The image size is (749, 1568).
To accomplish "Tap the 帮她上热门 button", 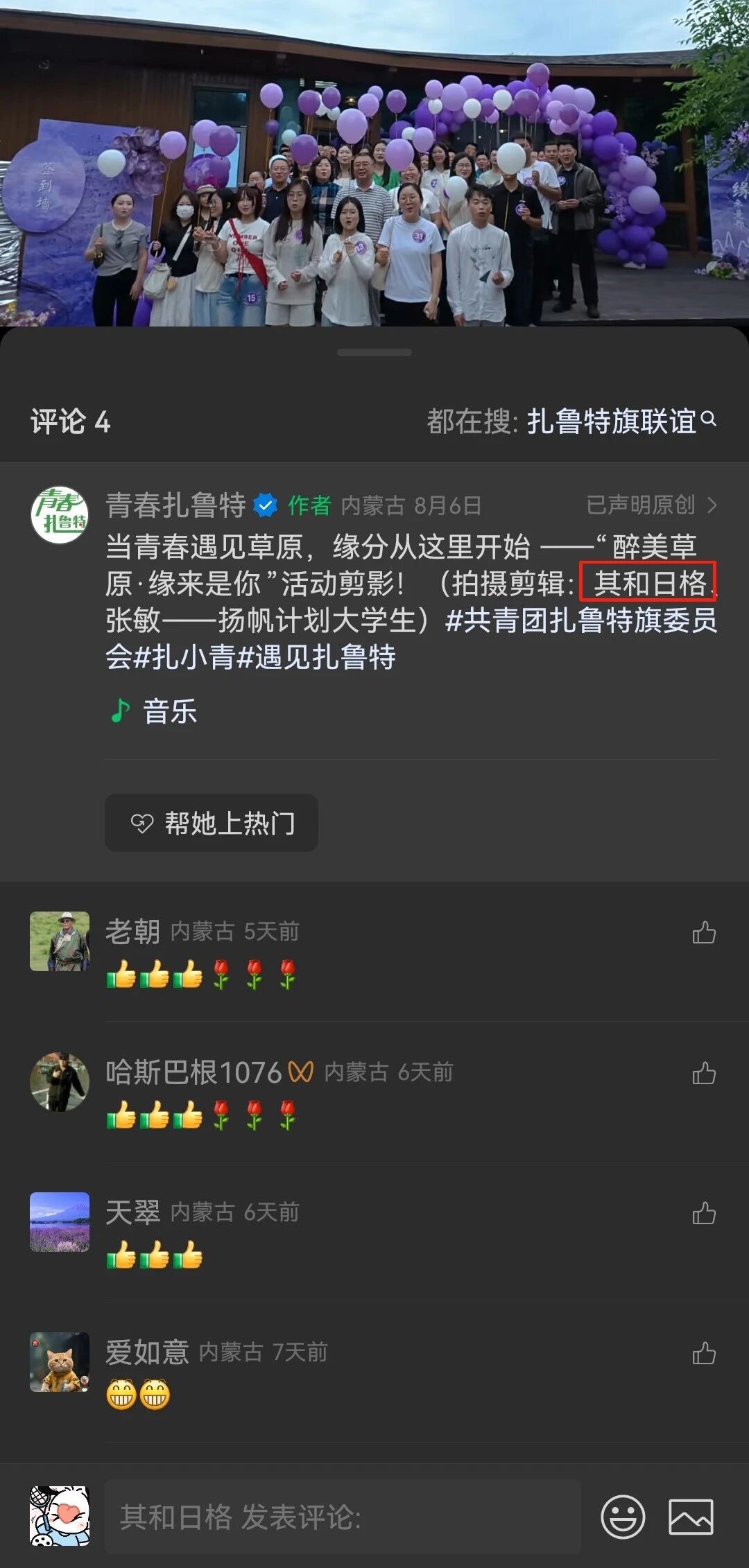I will click(212, 823).
